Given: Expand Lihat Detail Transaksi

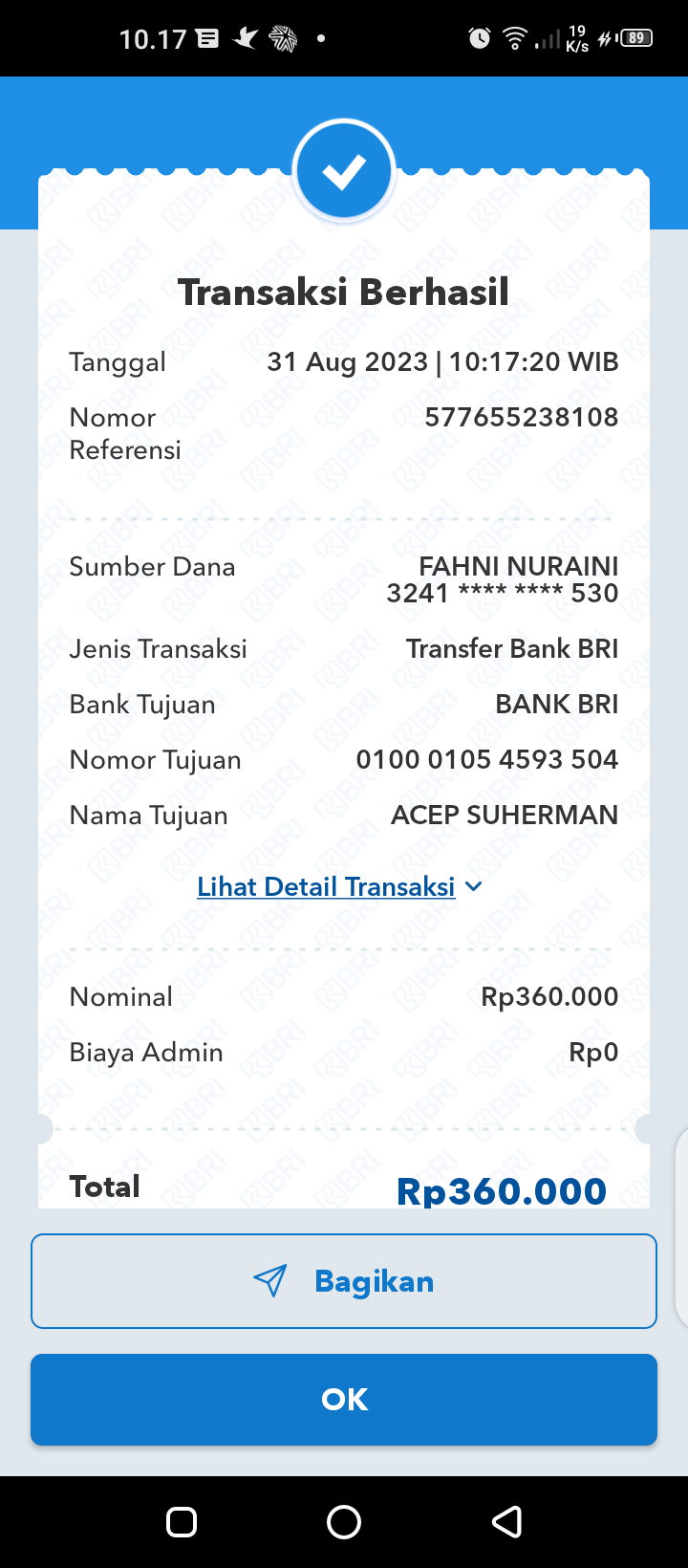Looking at the screenshot, I should 339,887.
